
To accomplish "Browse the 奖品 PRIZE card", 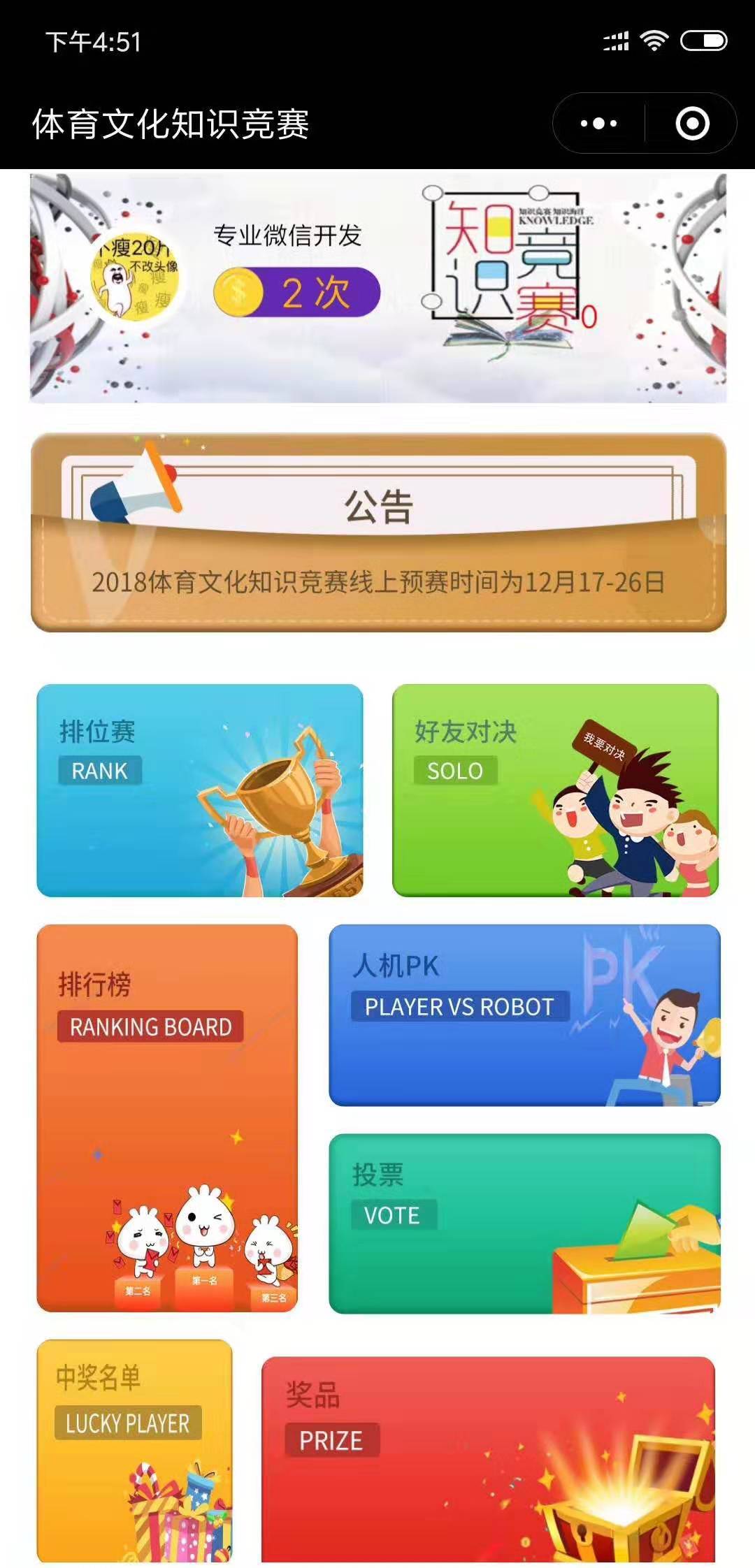I will (x=488, y=1459).
